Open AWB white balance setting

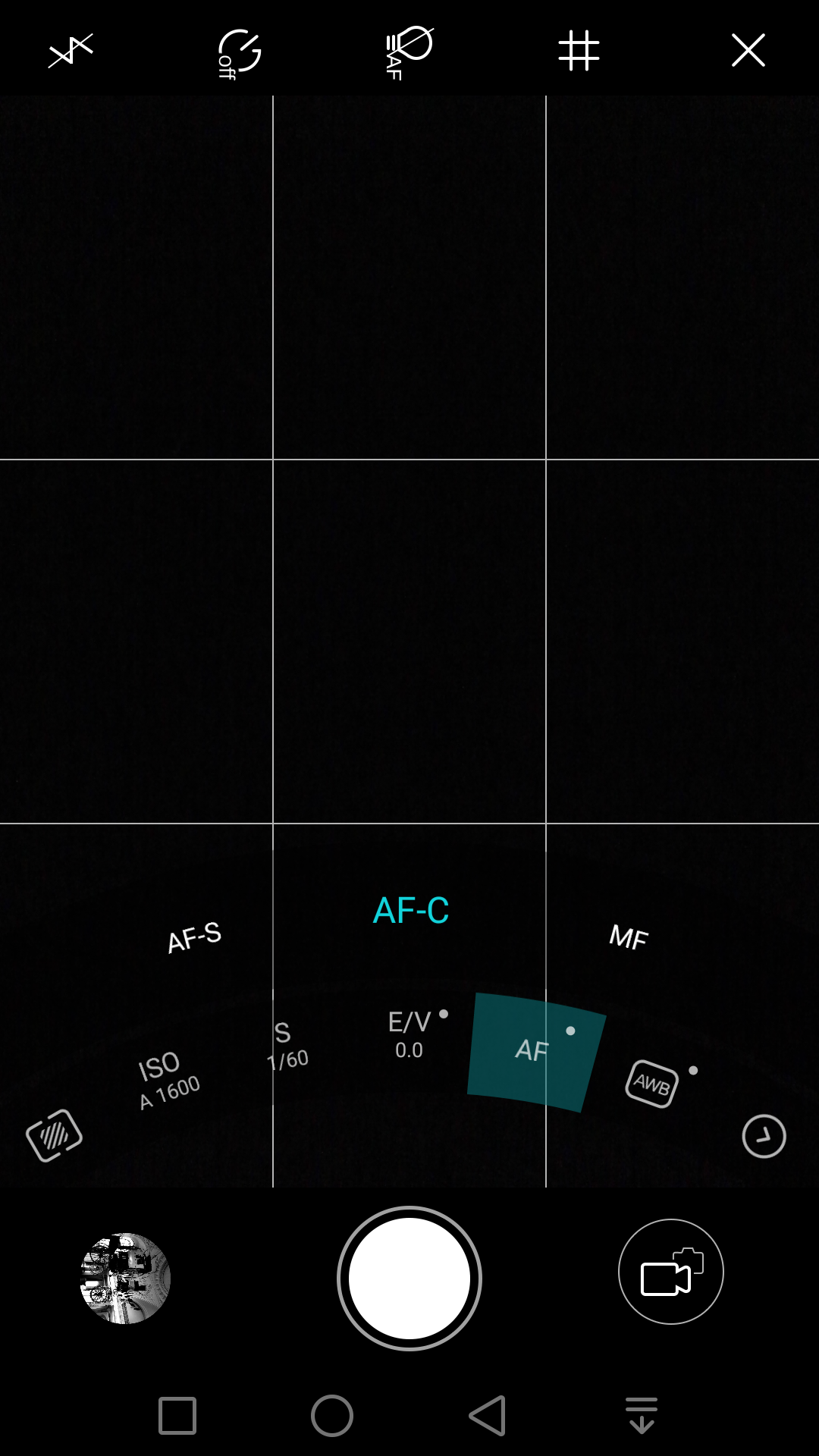click(652, 1084)
